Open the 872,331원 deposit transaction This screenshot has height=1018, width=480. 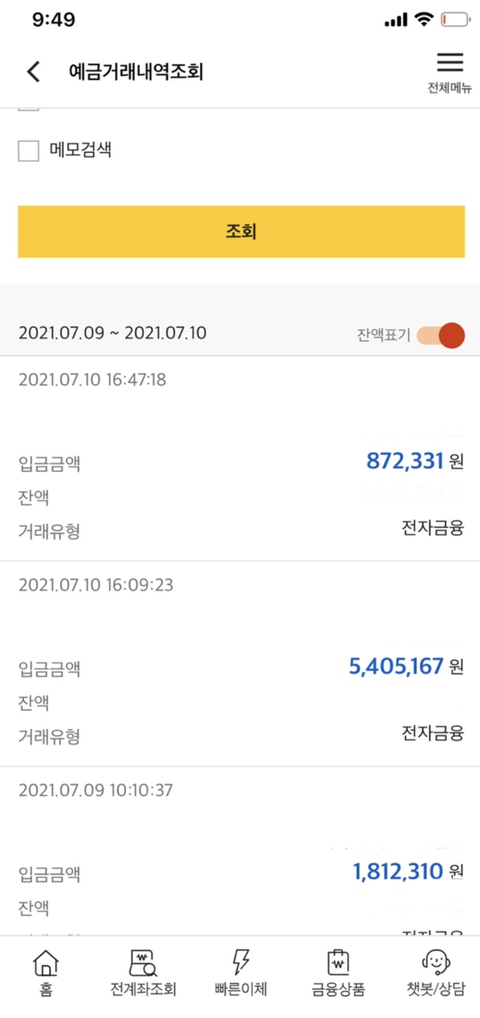[240, 458]
